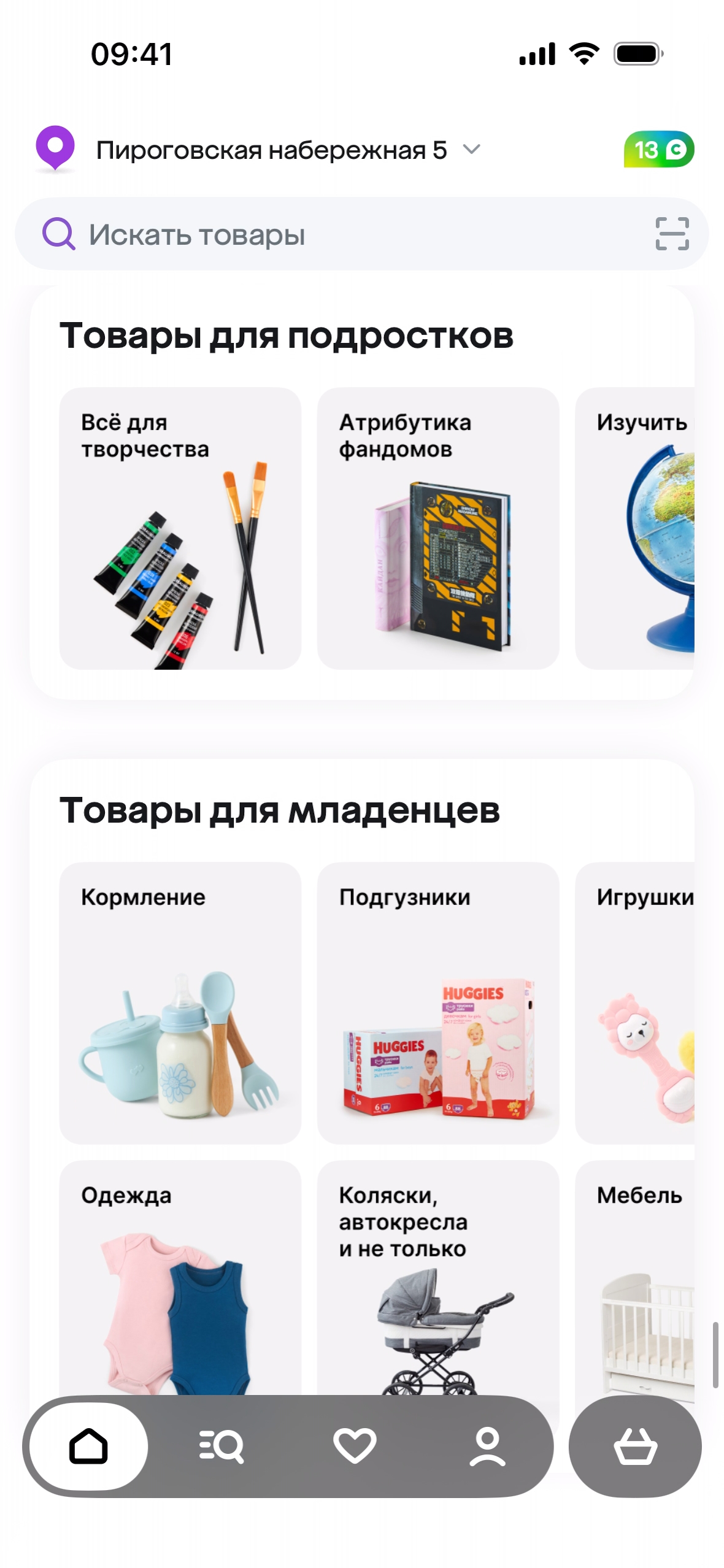Open the Кормление category
Screen dimensions: 724x1568
(180, 1002)
